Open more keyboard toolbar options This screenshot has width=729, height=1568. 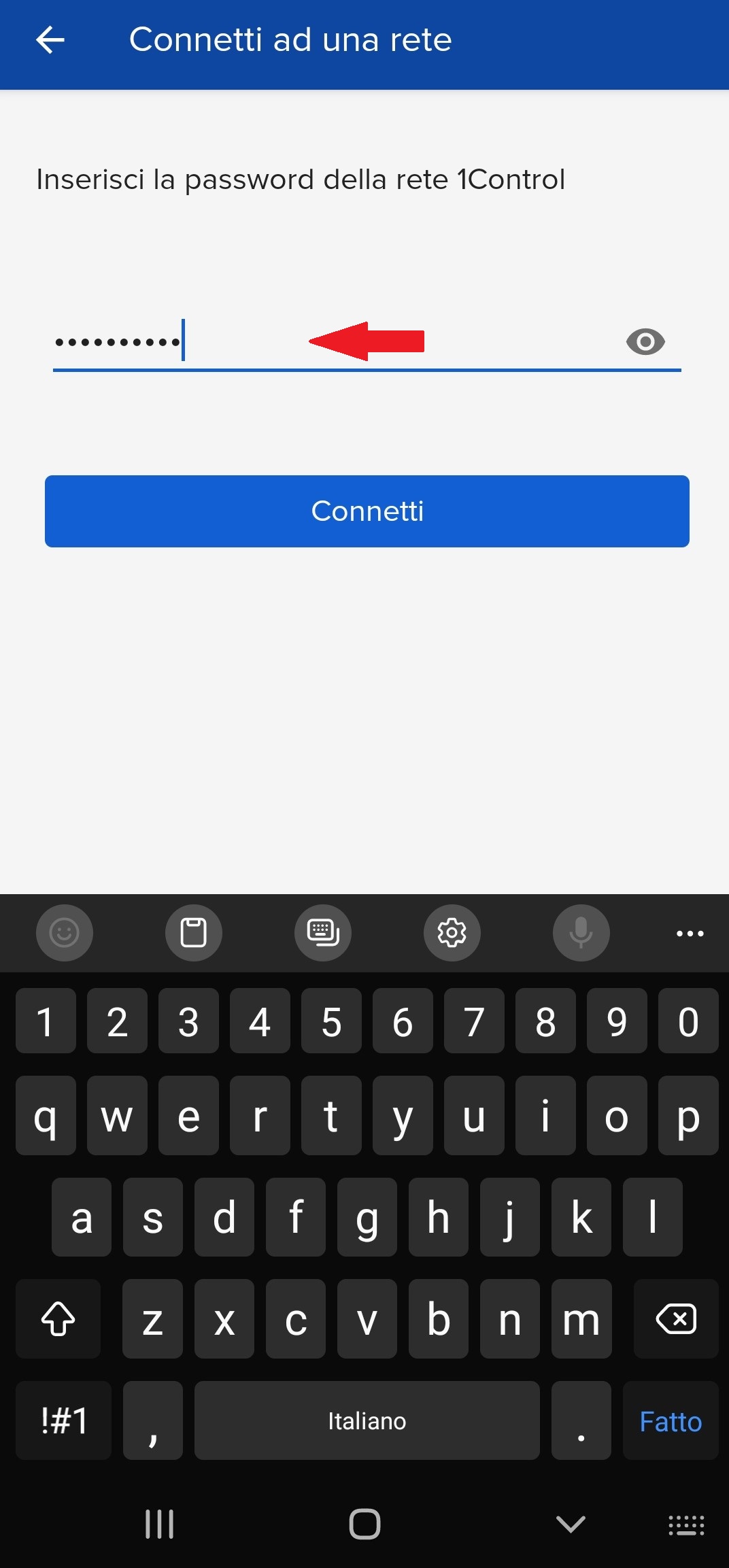690,934
